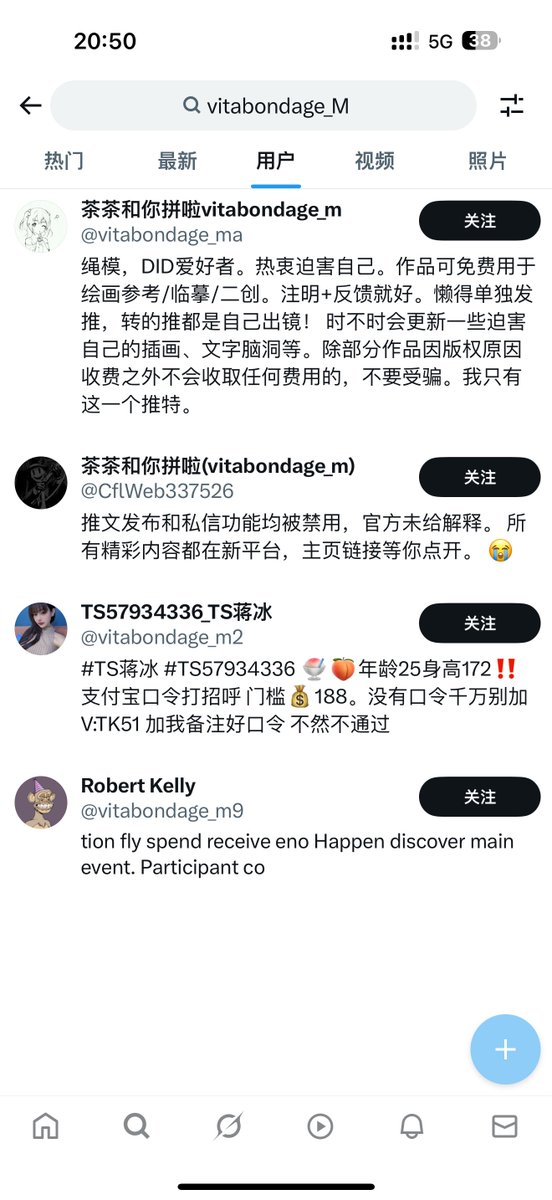Compose a new post with the plus button
The height and width of the screenshot is (1200, 552).
506,1049
